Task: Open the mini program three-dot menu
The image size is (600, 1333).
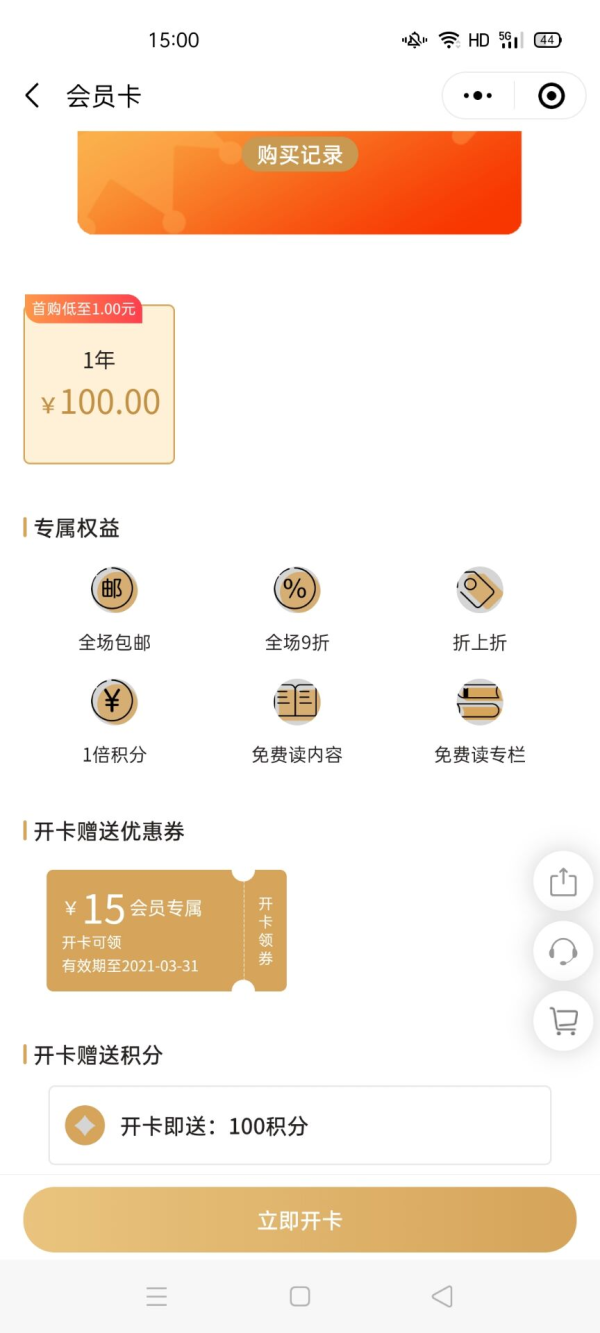Action: click(478, 96)
